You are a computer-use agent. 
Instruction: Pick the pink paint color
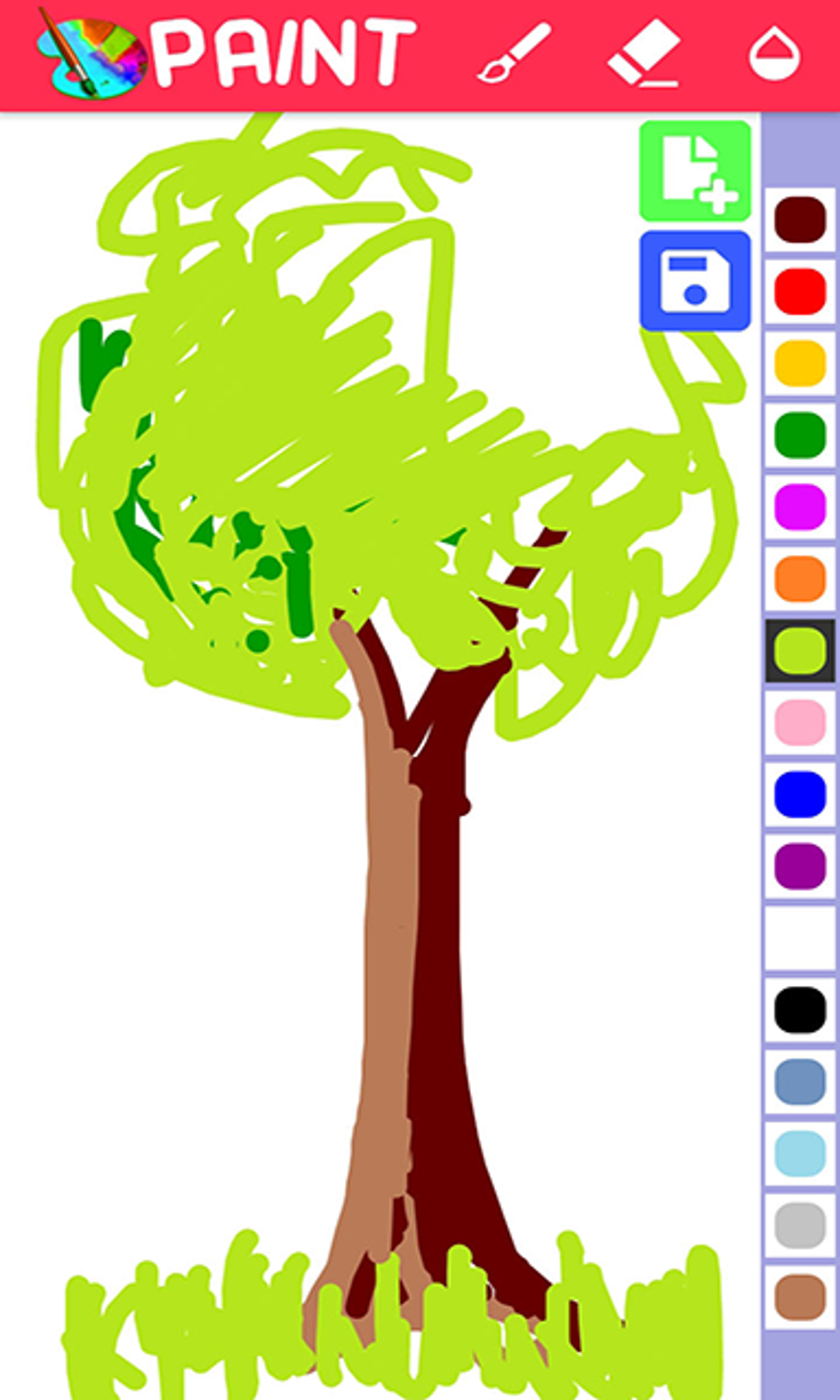799,722
